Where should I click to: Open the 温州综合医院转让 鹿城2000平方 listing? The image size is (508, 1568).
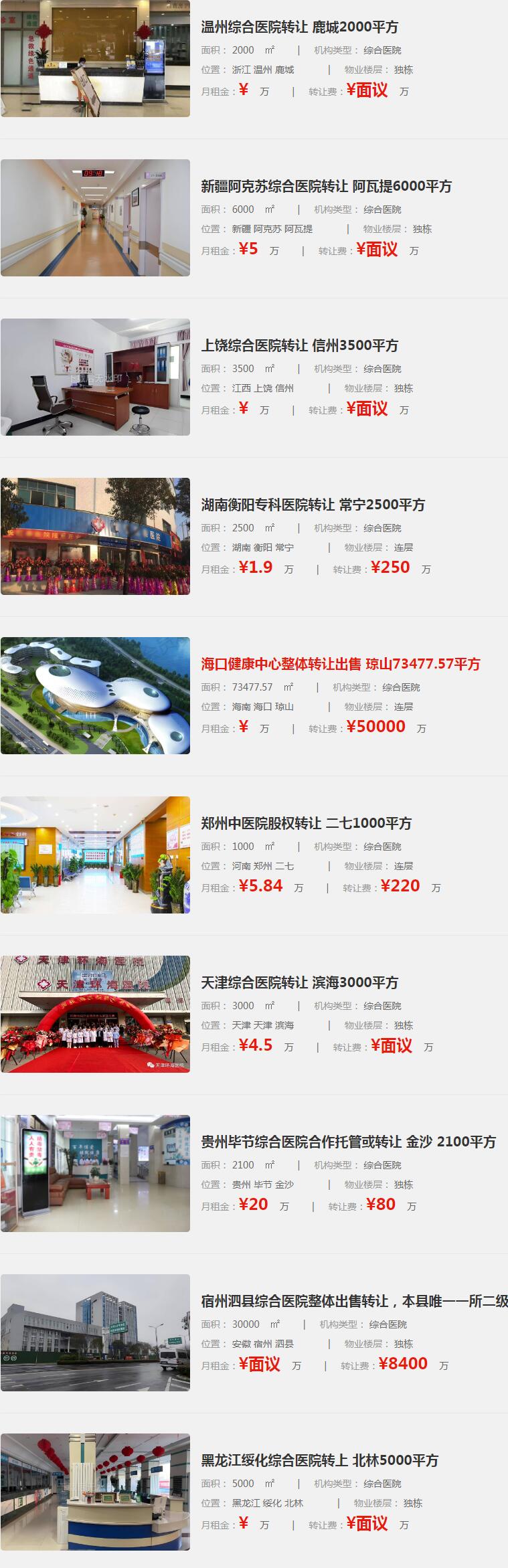point(299,27)
